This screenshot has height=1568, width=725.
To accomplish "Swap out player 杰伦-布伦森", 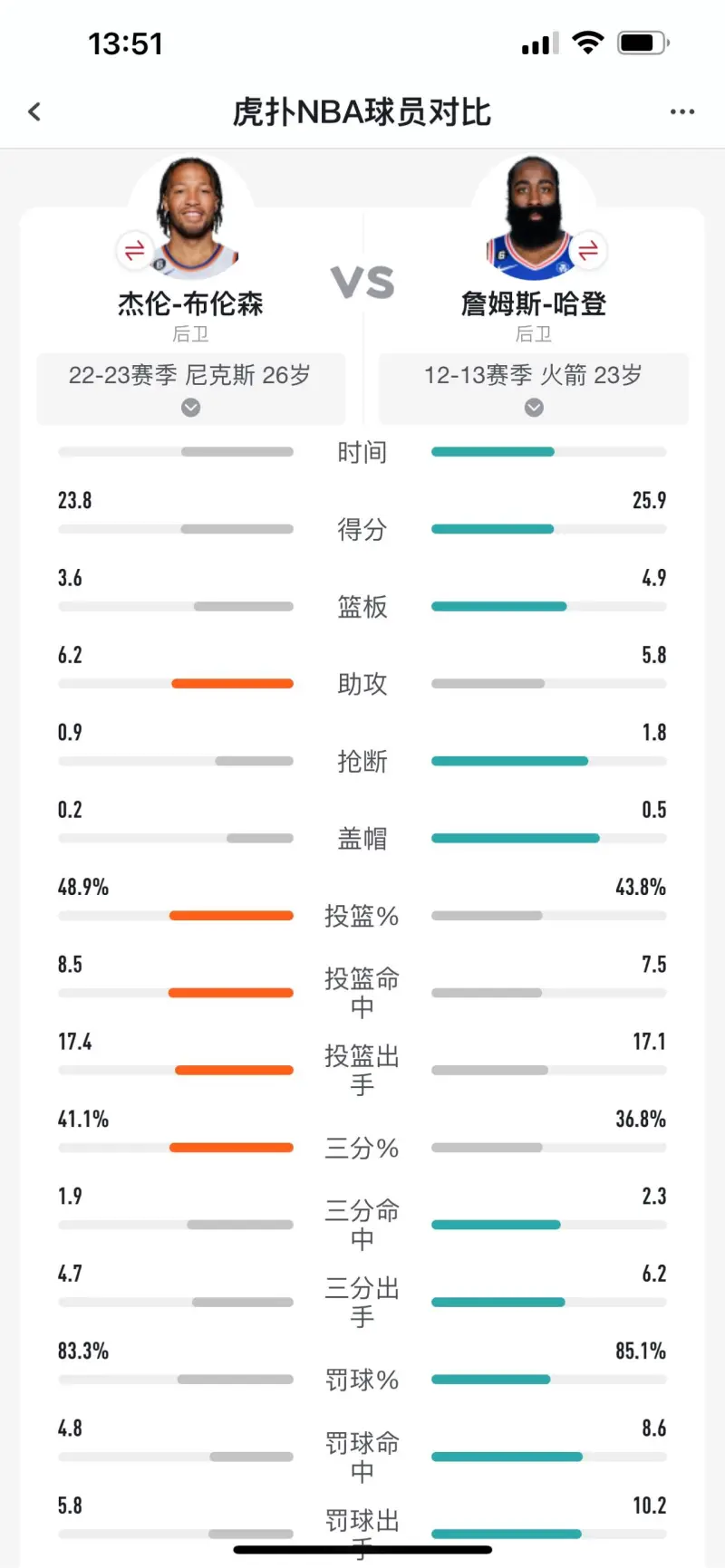I will pos(134,250).
